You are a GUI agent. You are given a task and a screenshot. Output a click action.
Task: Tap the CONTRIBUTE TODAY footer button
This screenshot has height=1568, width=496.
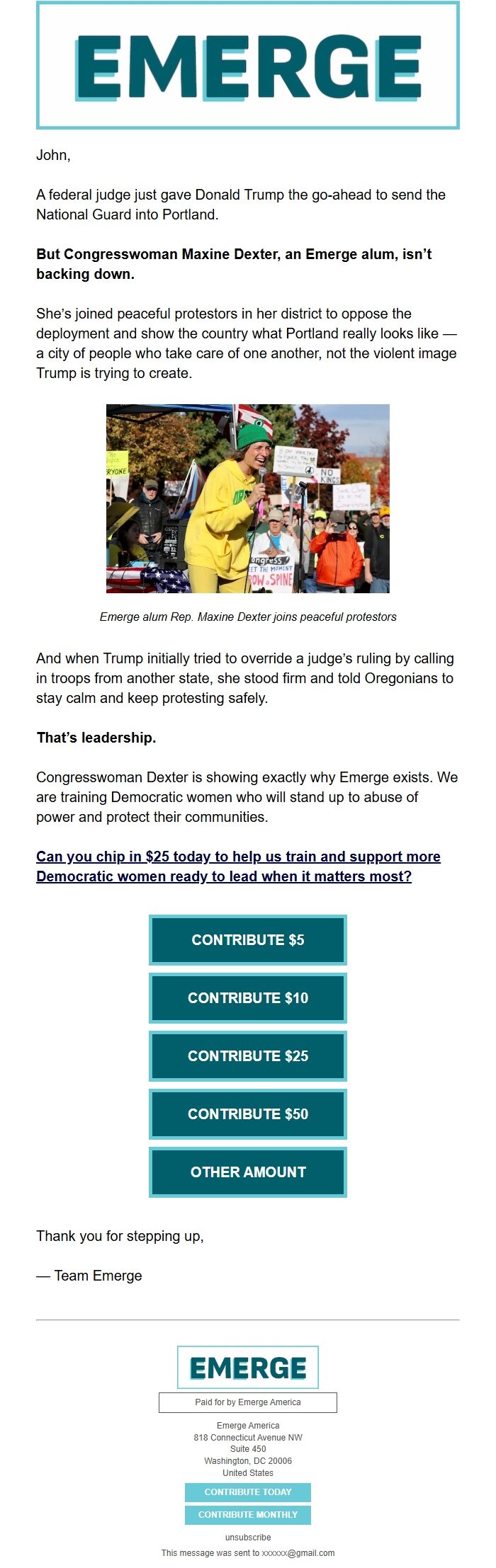click(247, 1492)
